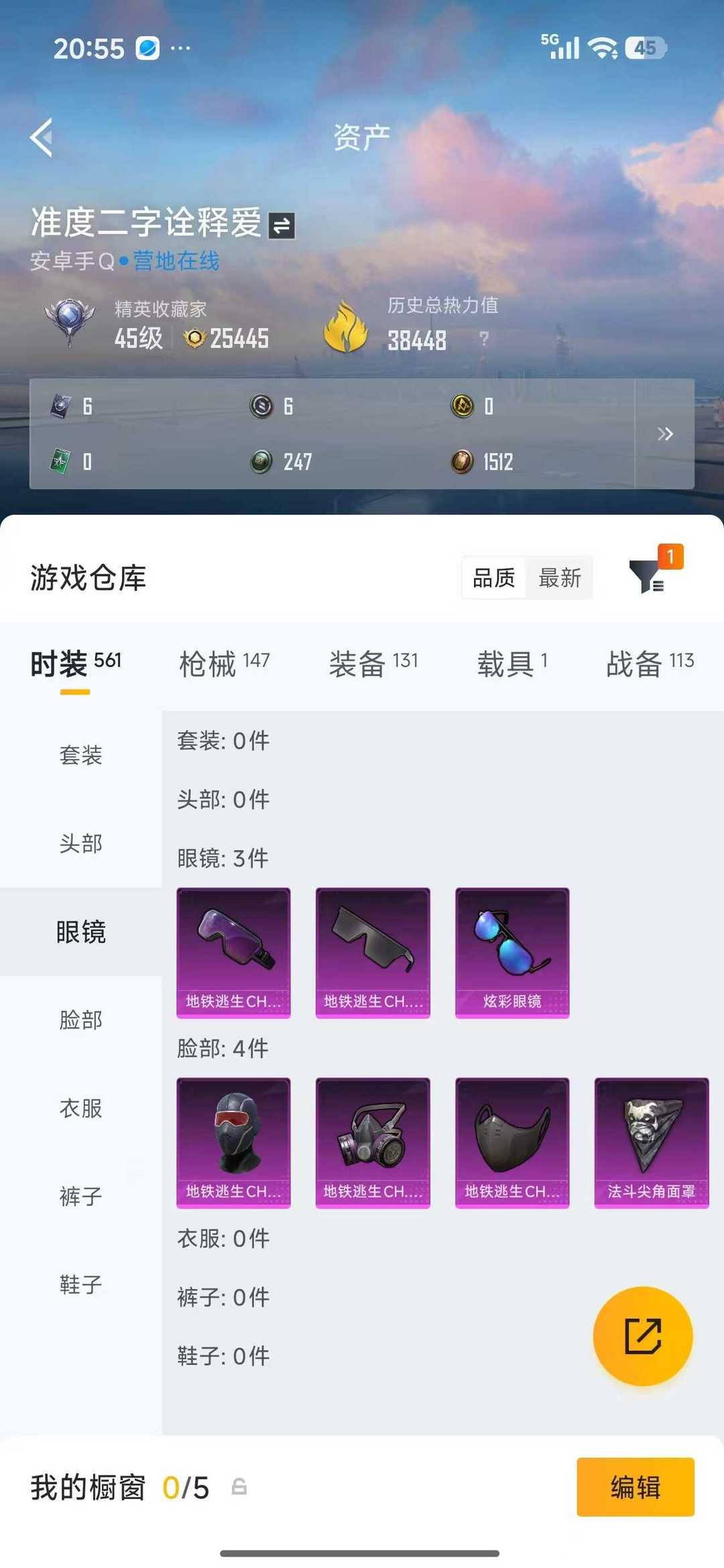Tap the account switch icon beside nickname
Image resolution: width=724 pixels, height=1568 pixels.
pos(282,225)
